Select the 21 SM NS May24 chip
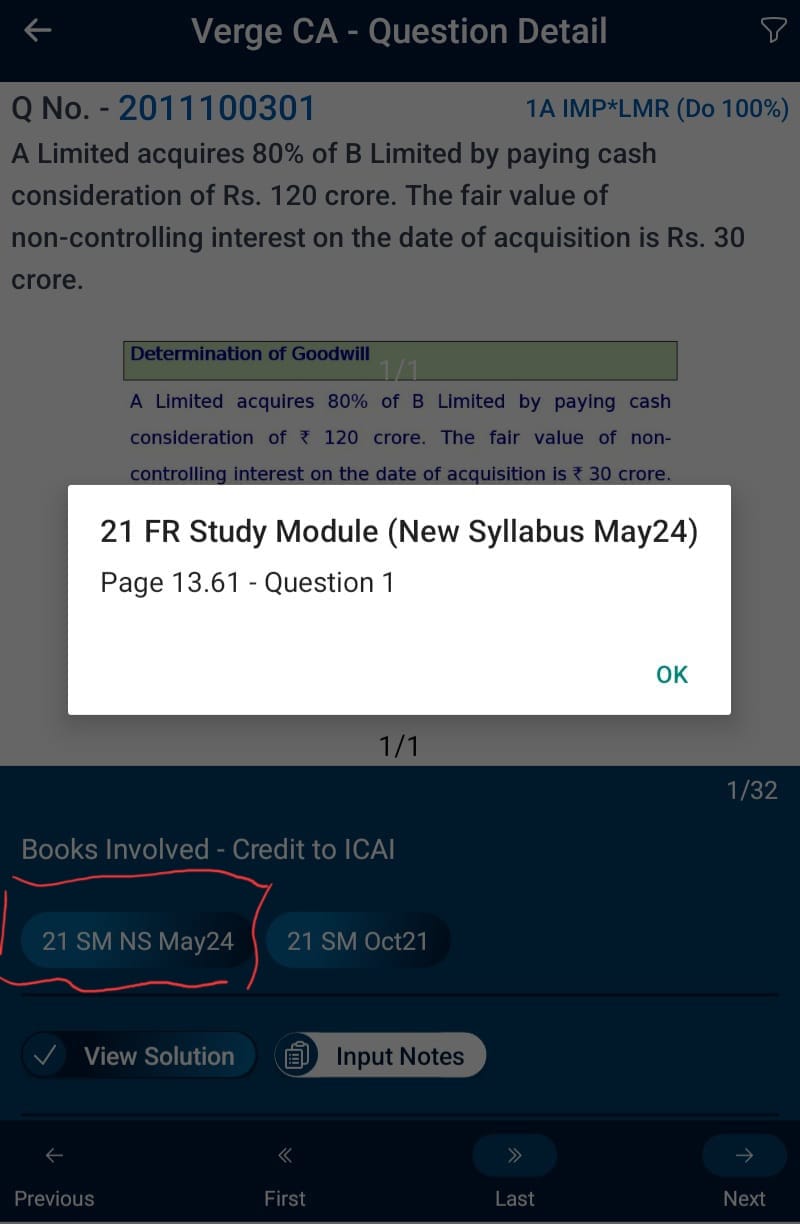The image size is (800, 1224). [138, 941]
